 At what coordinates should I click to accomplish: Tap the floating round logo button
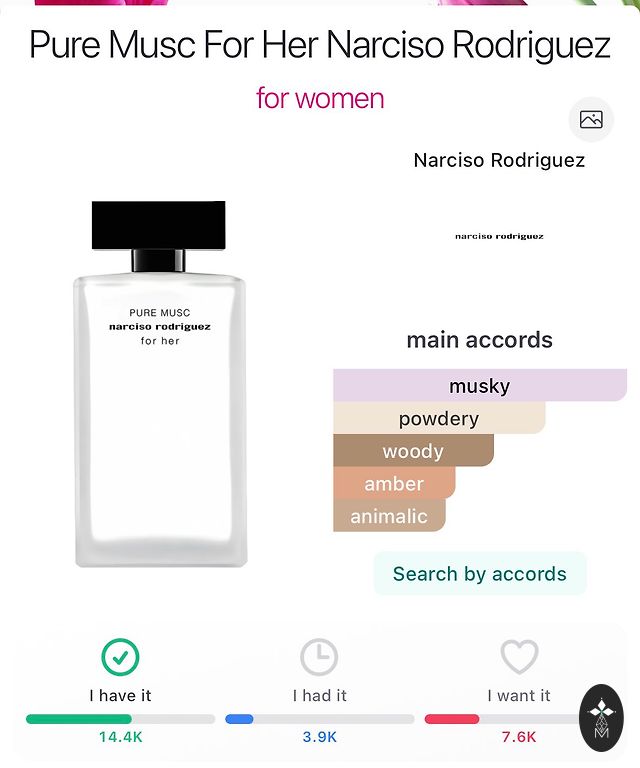[x=602, y=718]
